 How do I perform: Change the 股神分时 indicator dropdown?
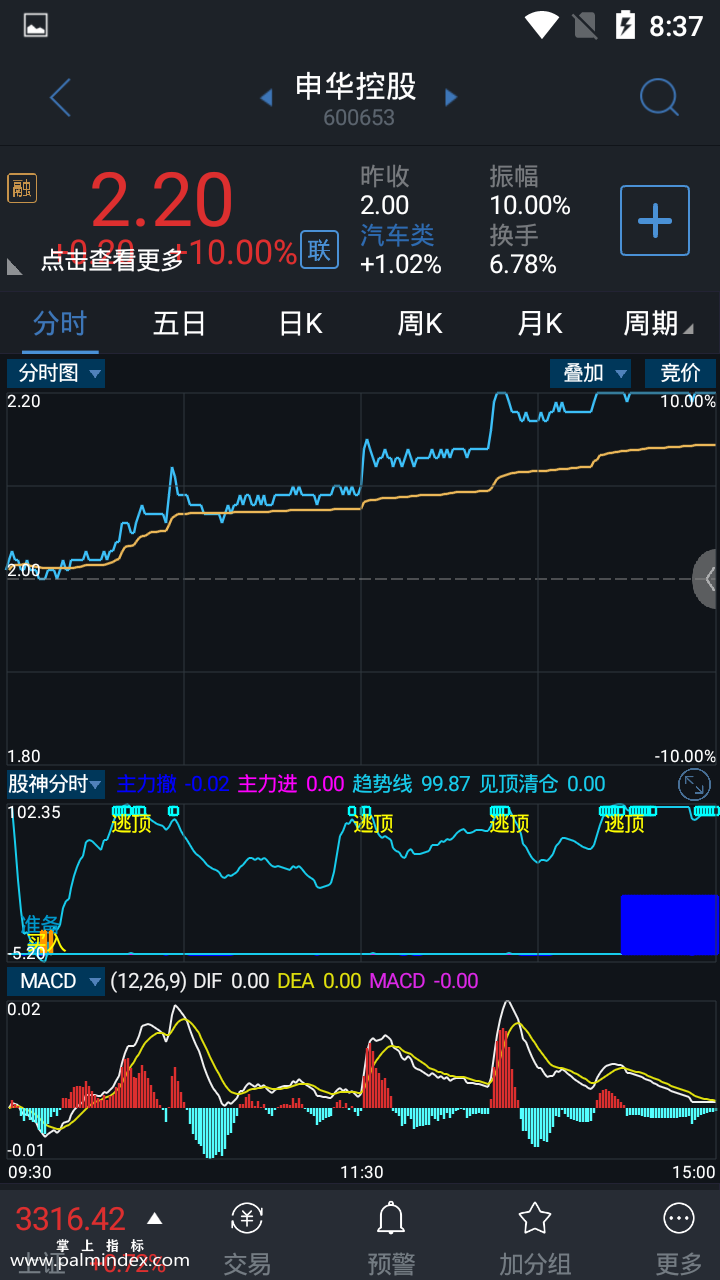click(x=56, y=784)
